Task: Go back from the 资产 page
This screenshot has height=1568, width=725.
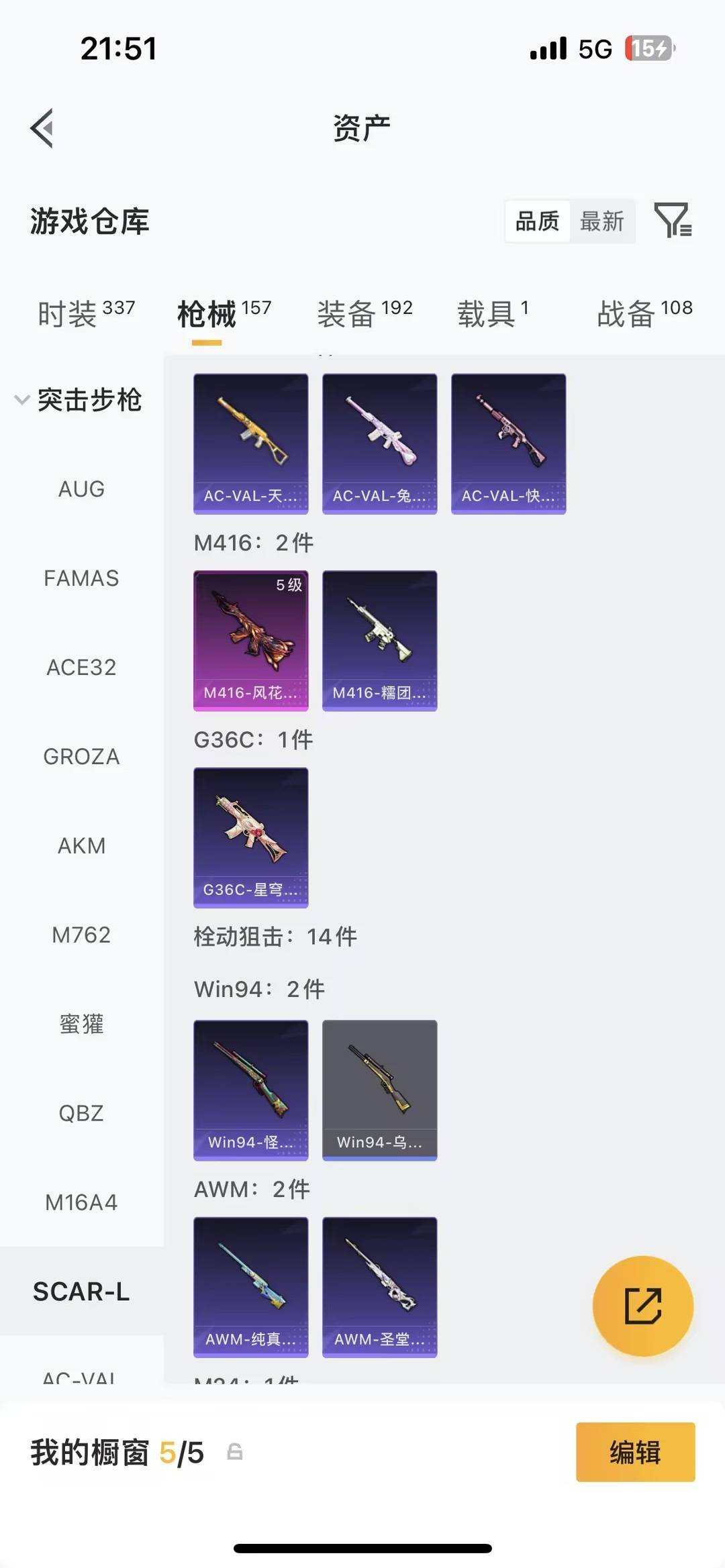Action: point(42,128)
